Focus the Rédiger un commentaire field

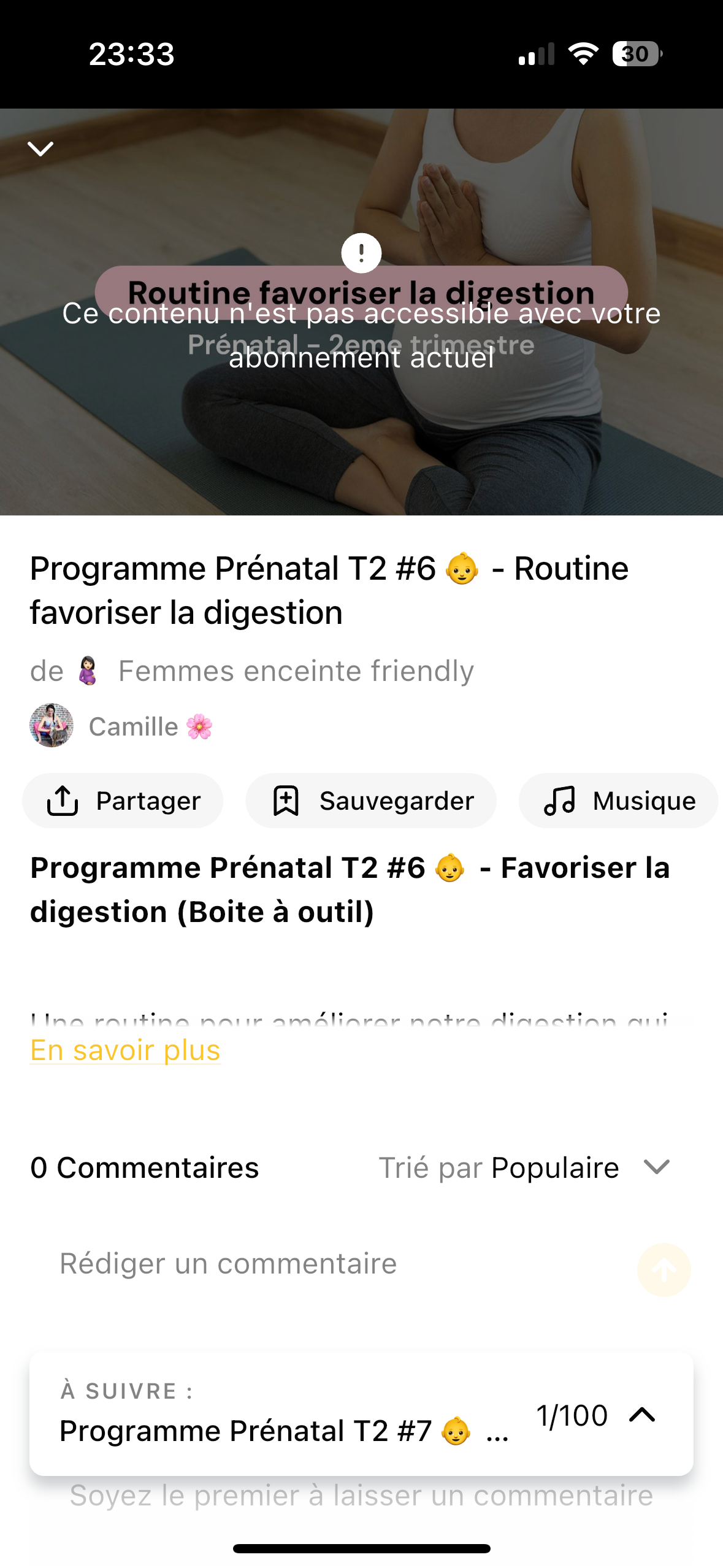pos(331,1264)
